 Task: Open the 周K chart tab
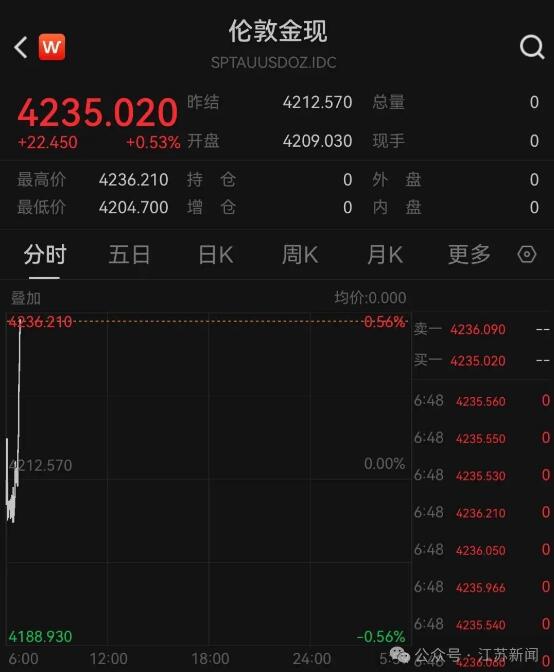(300, 255)
